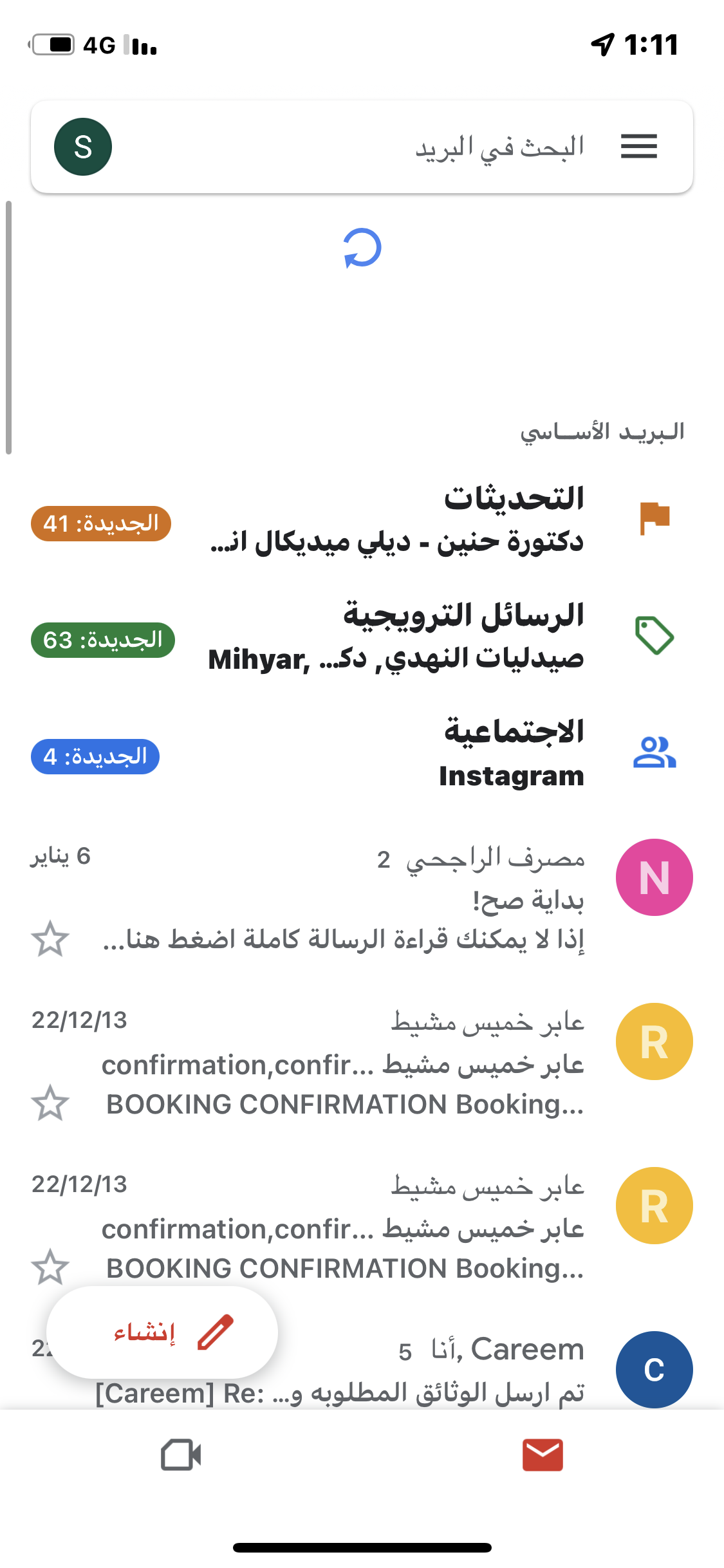Viewport: 724px width, 1568px height.
Task: Open the التحديثات updates category
Action: 399,520
